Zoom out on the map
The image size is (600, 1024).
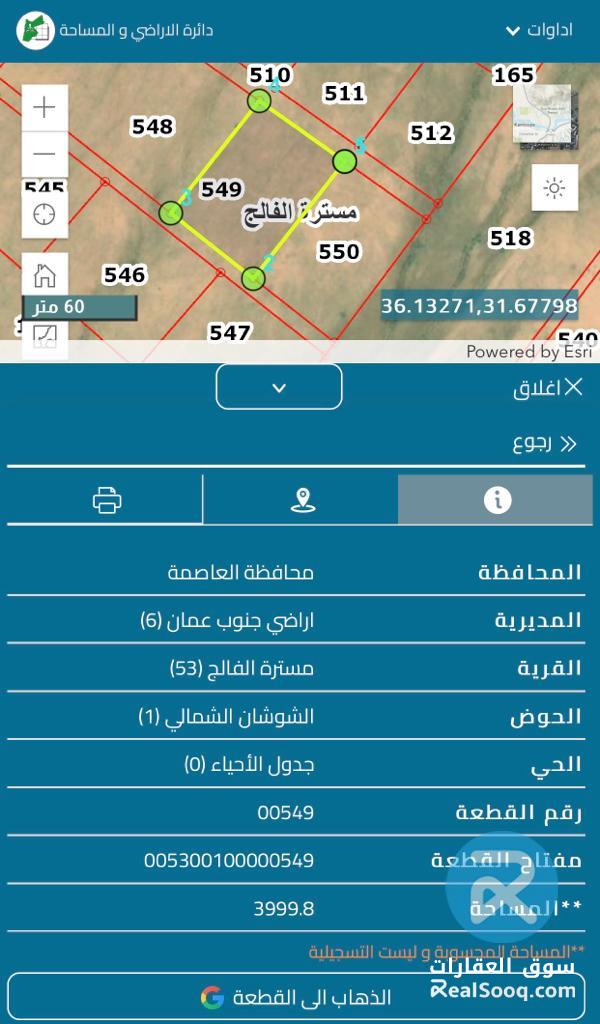[x=45, y=155]
